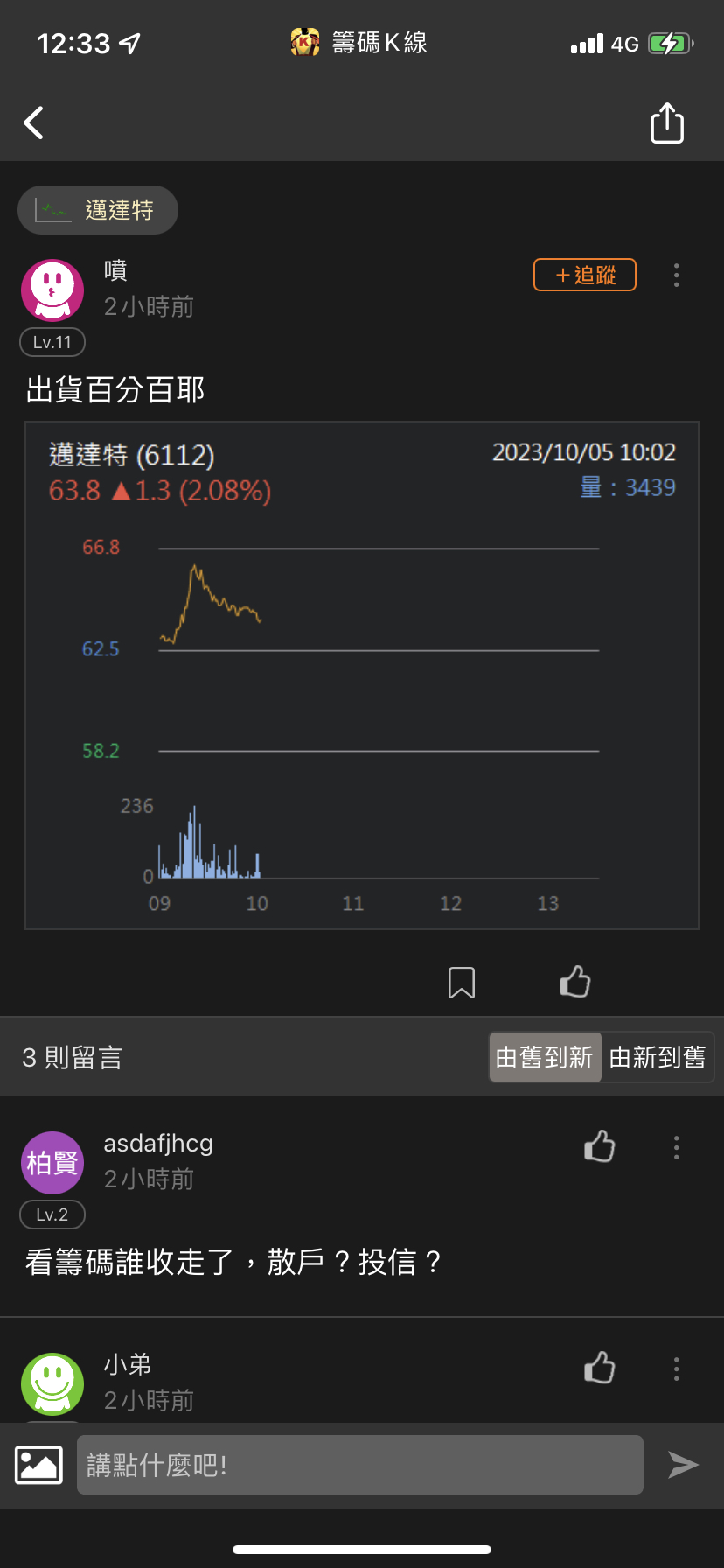Go back using the top-left arrow
The image size is (724, 1568).
(34, 123)
